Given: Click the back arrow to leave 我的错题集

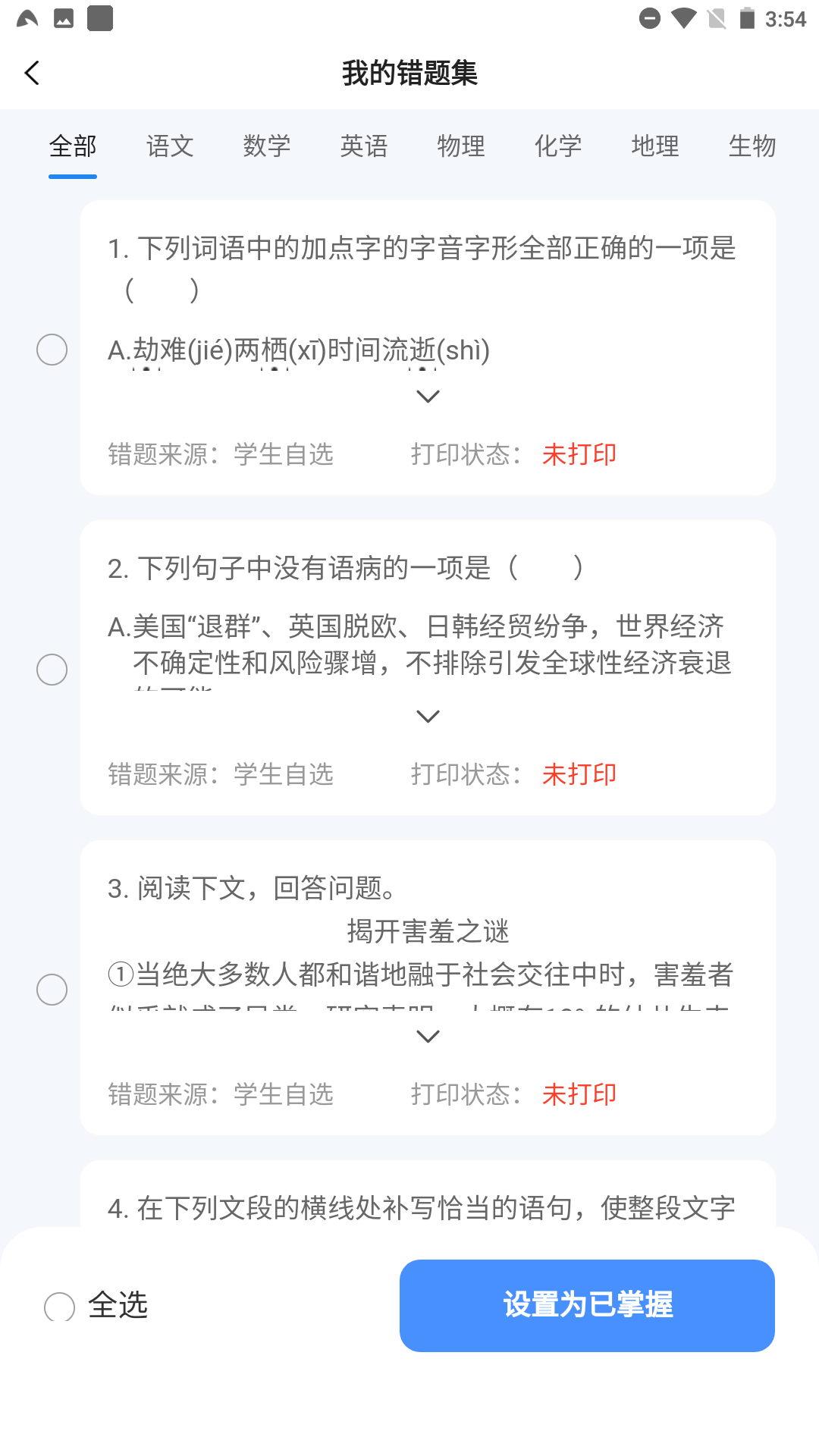Looking at the screenshot, I should 31,73.
